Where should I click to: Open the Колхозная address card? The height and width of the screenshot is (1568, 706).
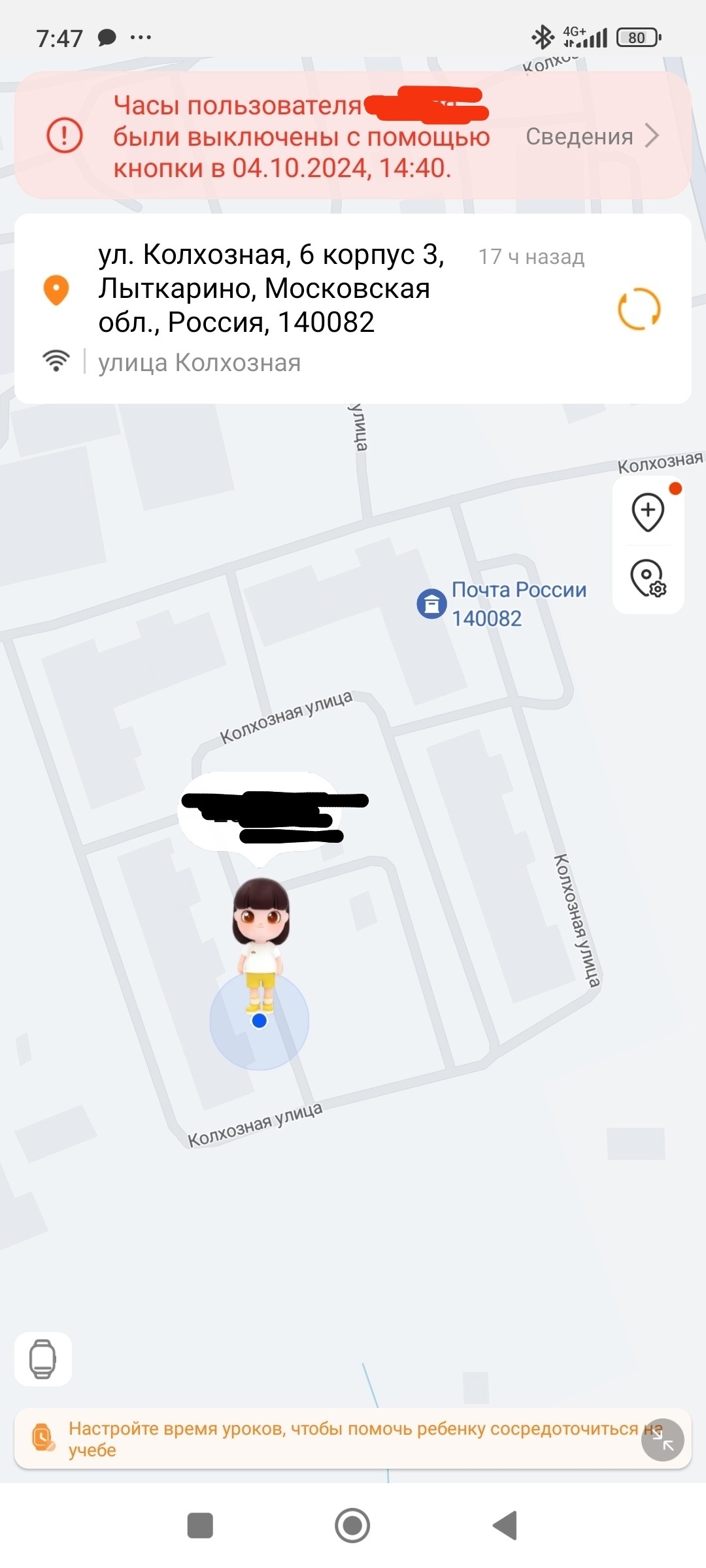point(353,308)
